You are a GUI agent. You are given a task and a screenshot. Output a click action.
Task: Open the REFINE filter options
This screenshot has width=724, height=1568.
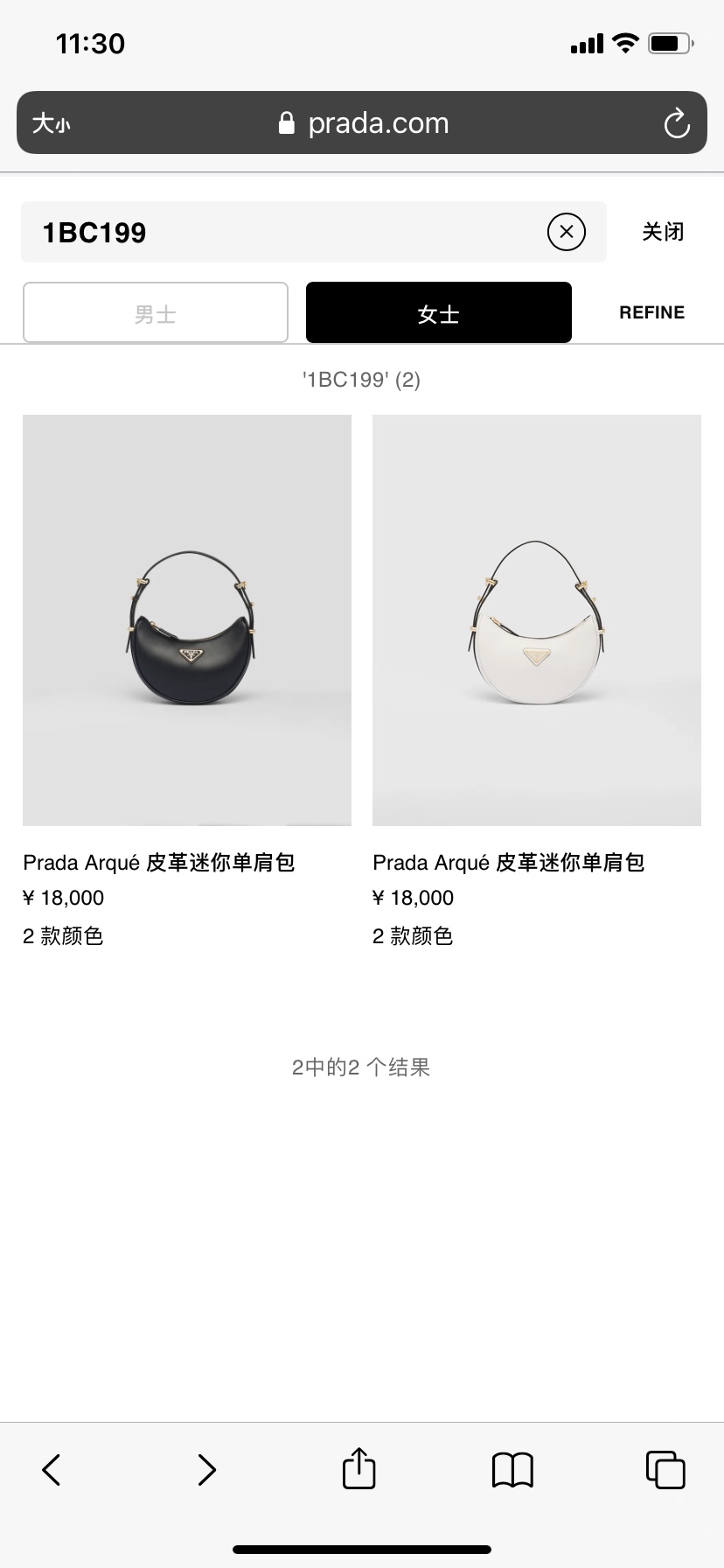pyautogui.click(x=651, y=312)
